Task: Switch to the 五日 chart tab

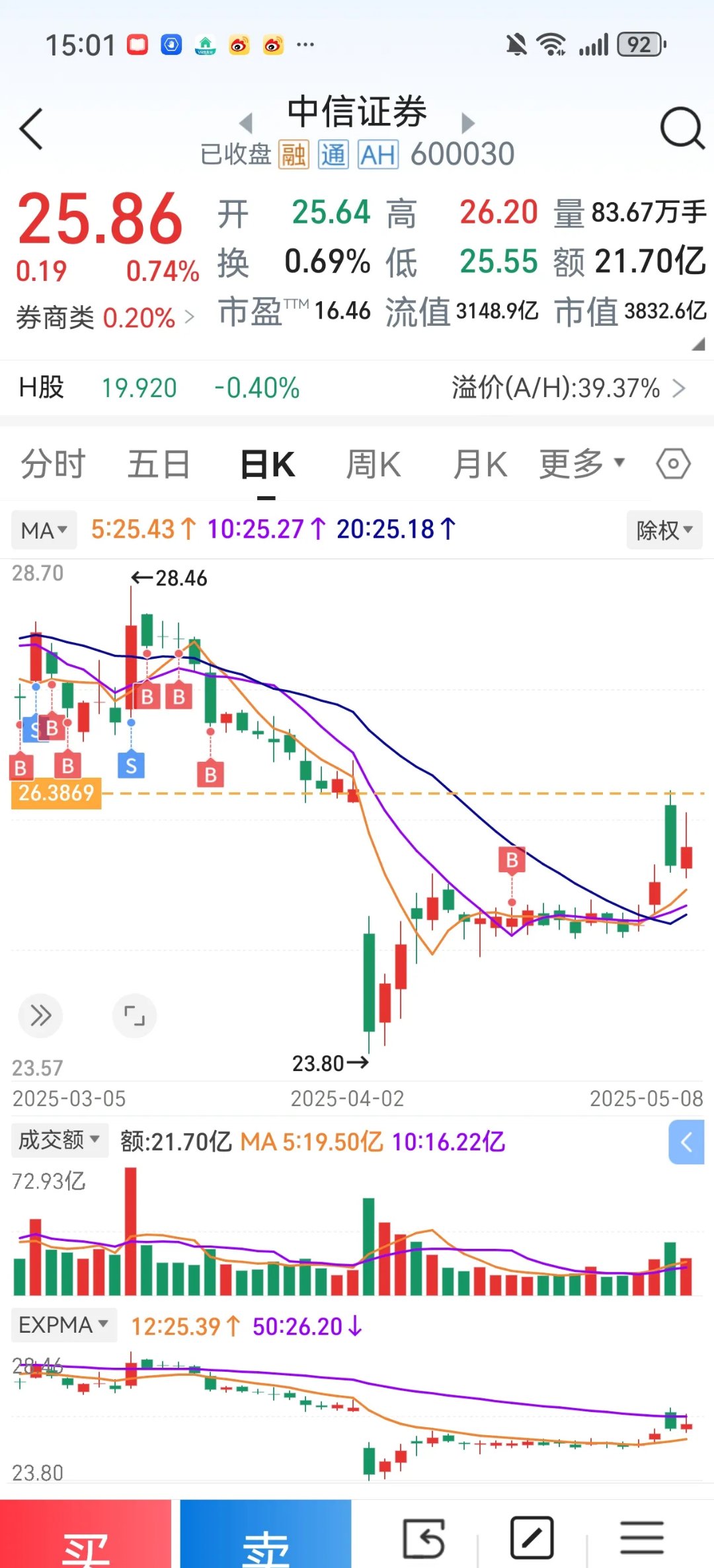Action: [159, 464]
